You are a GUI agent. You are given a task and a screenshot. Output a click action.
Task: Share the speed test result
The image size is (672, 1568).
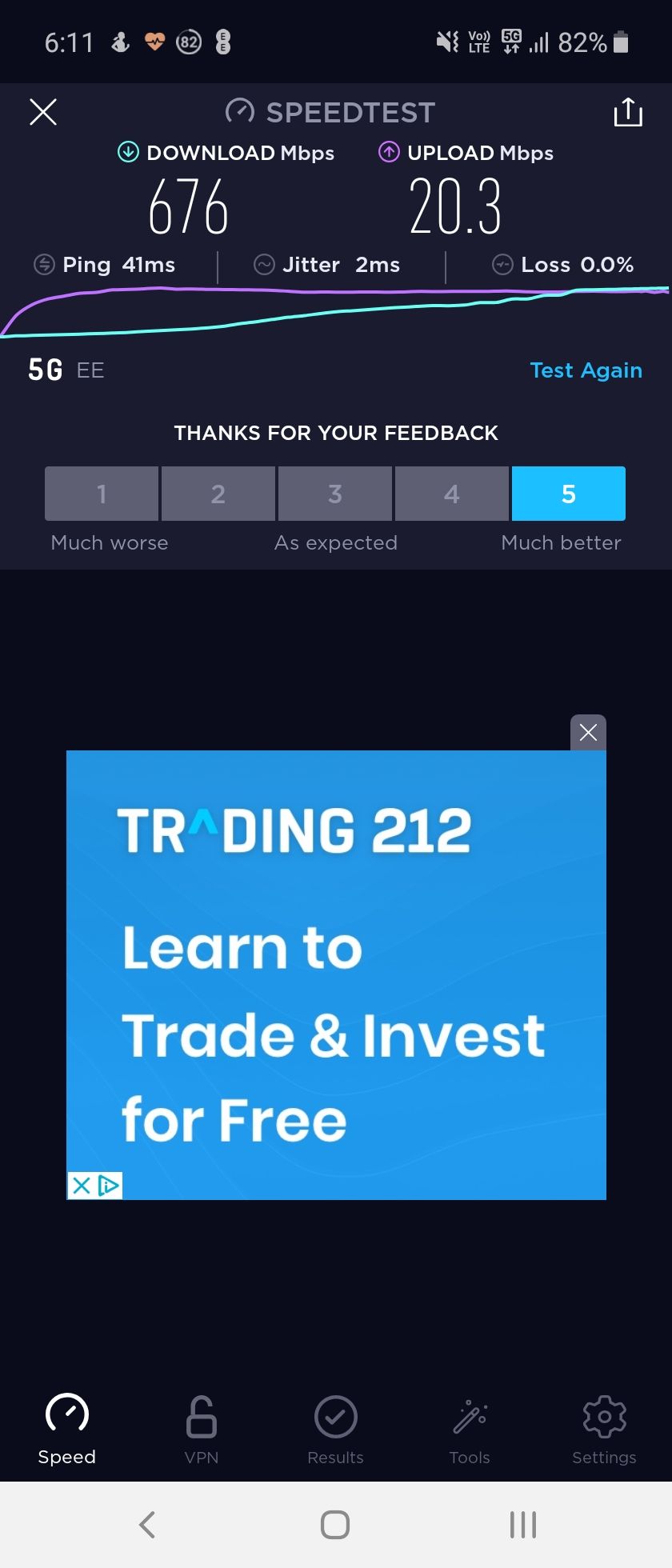click(628, 112)
